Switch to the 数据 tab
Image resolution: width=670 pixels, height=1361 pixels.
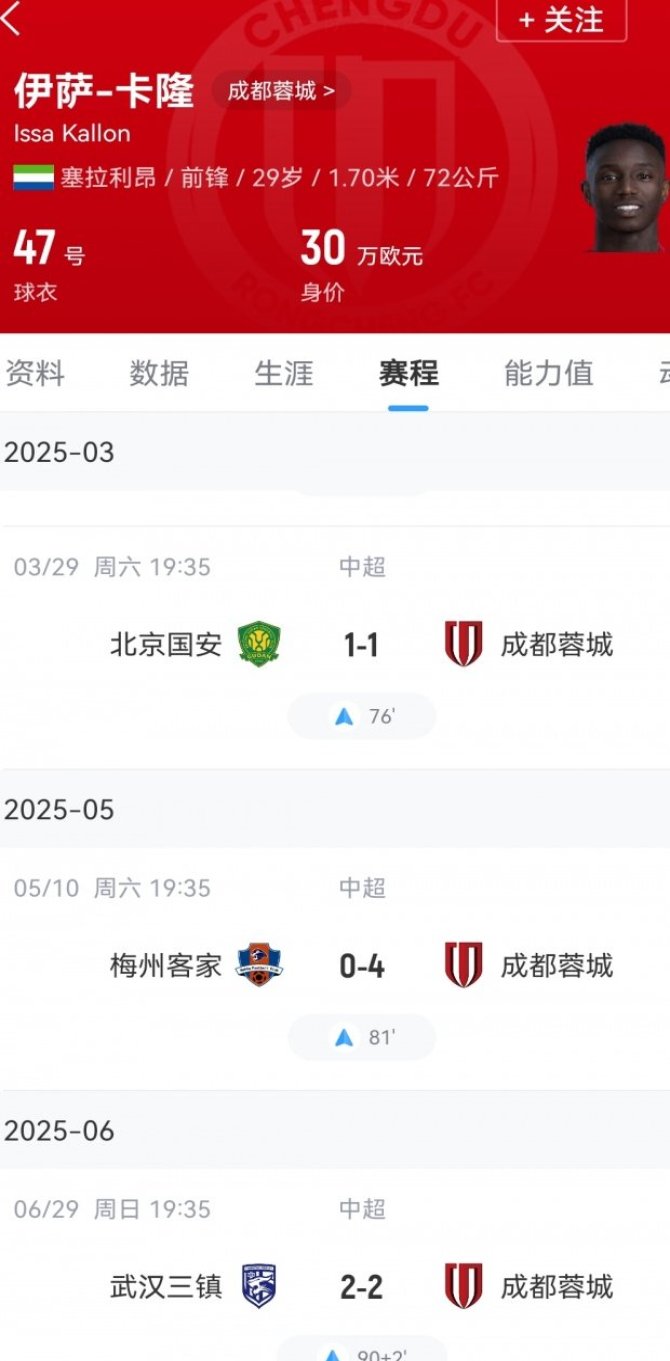[159, 373]
